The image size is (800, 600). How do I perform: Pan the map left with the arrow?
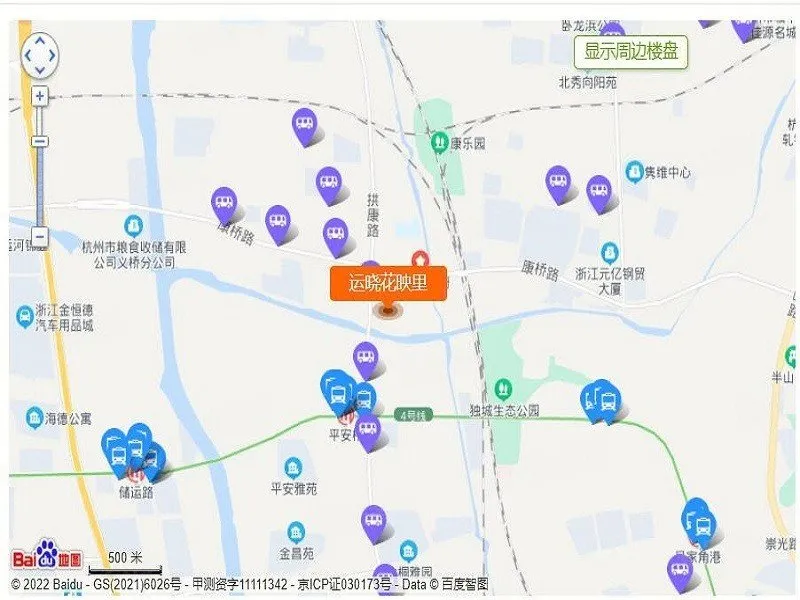26,55
